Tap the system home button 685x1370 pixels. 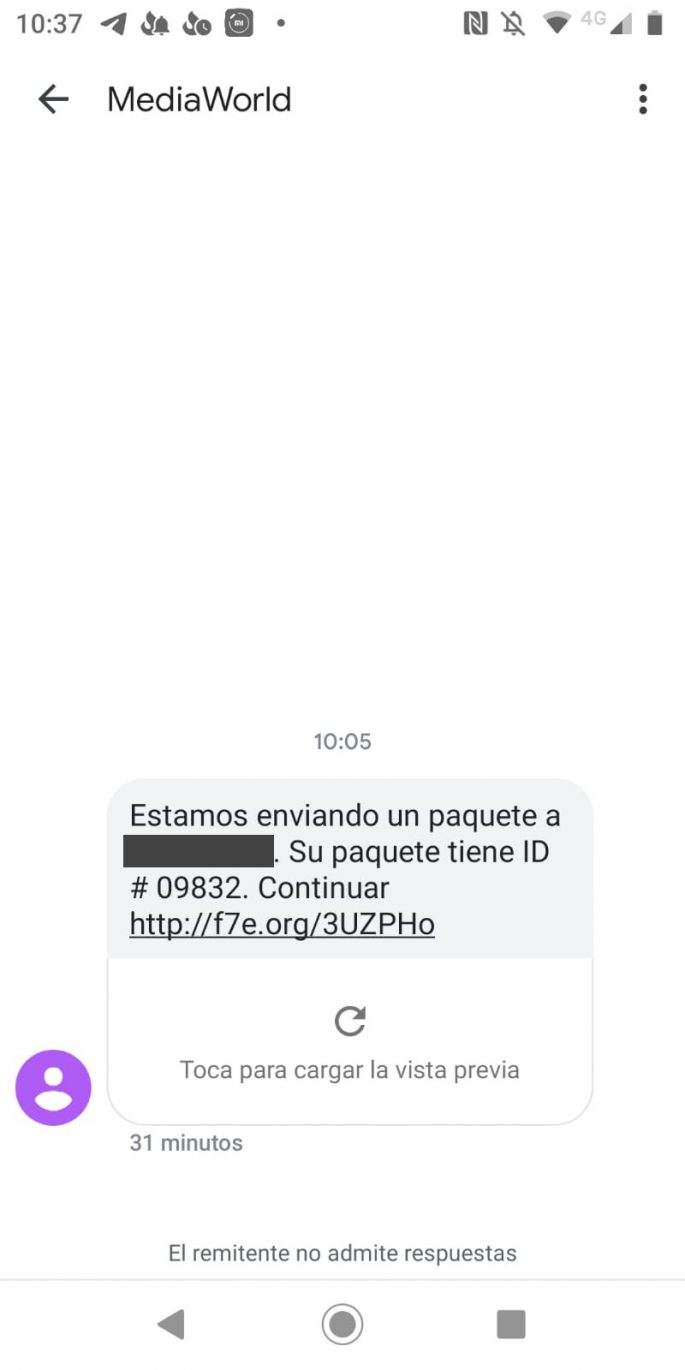[342, 1325]
